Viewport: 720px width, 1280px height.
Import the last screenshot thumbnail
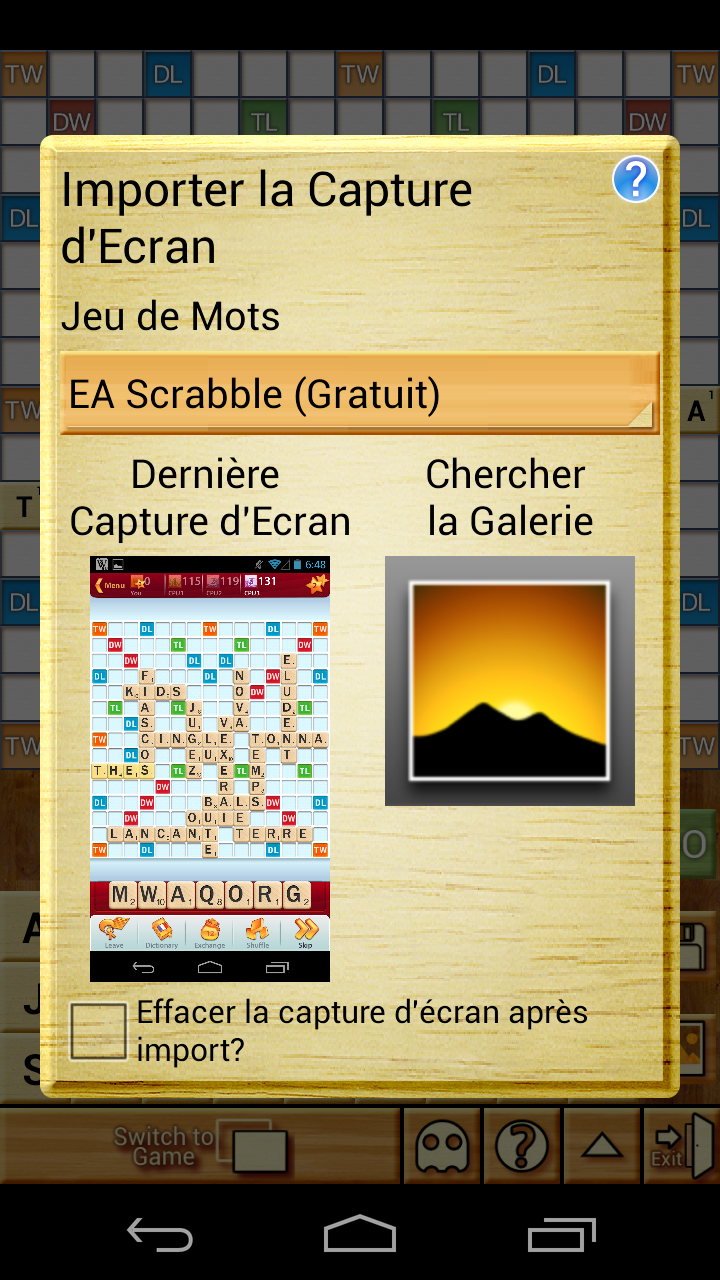[x=210, y=768]
